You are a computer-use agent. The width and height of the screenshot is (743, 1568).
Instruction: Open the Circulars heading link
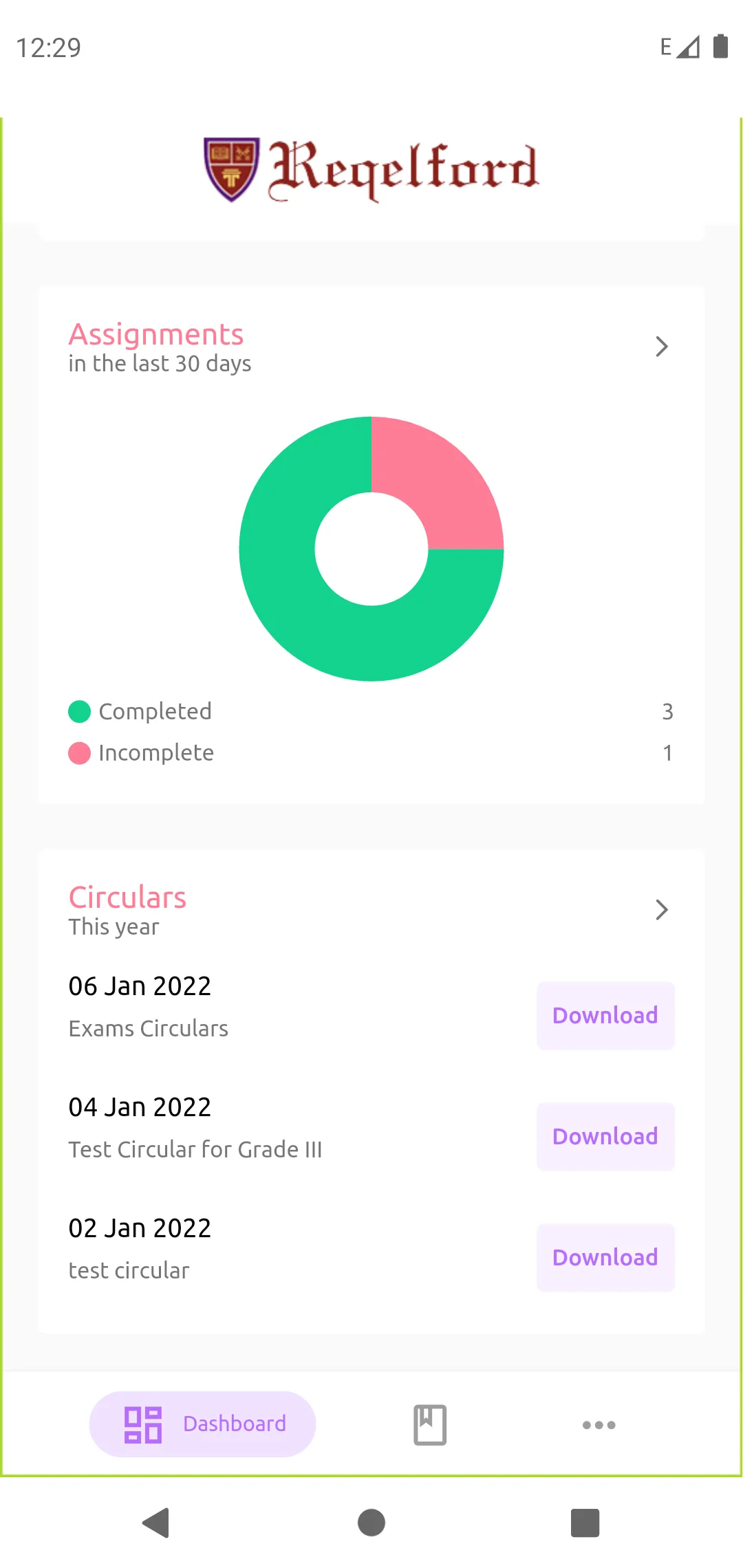[x=127, y=897]
